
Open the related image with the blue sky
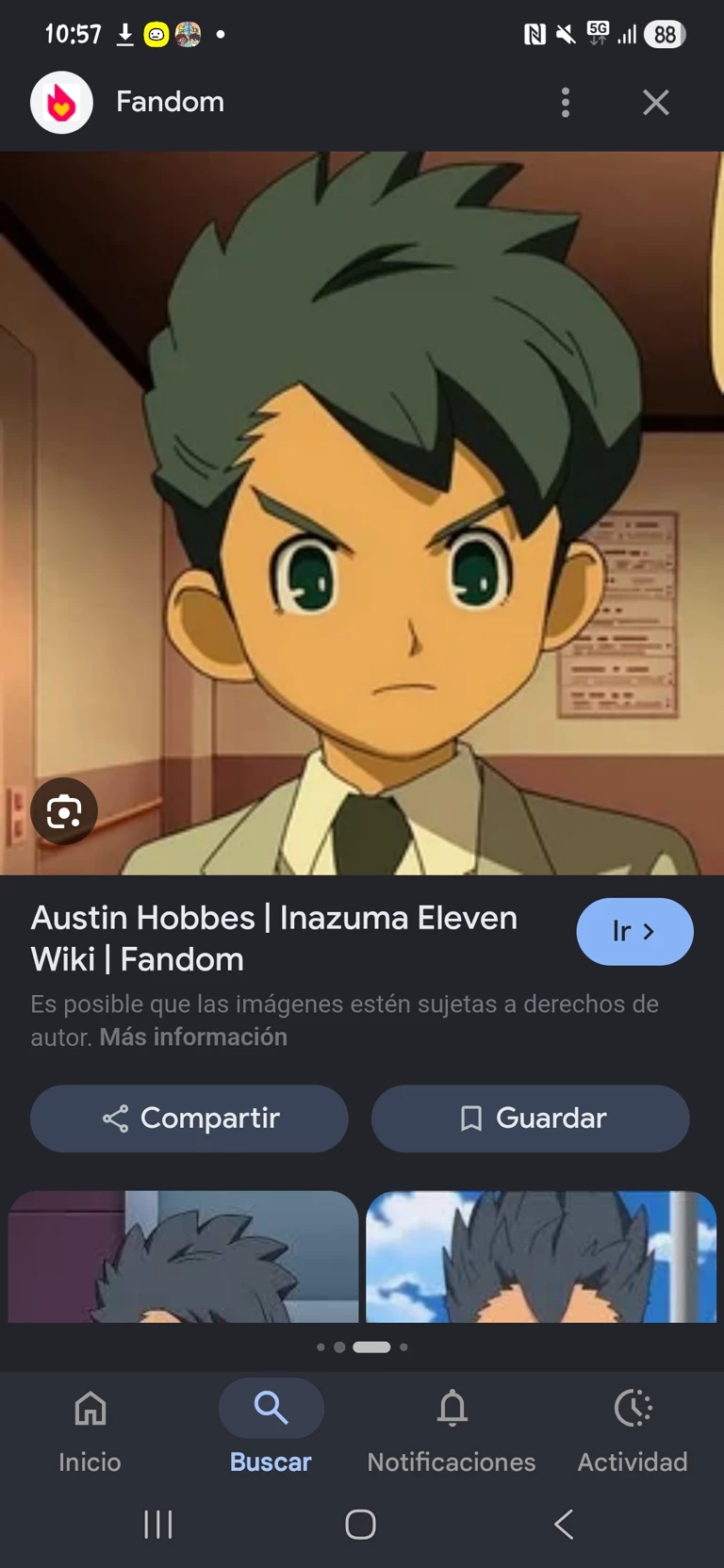tap(541, 1257)
